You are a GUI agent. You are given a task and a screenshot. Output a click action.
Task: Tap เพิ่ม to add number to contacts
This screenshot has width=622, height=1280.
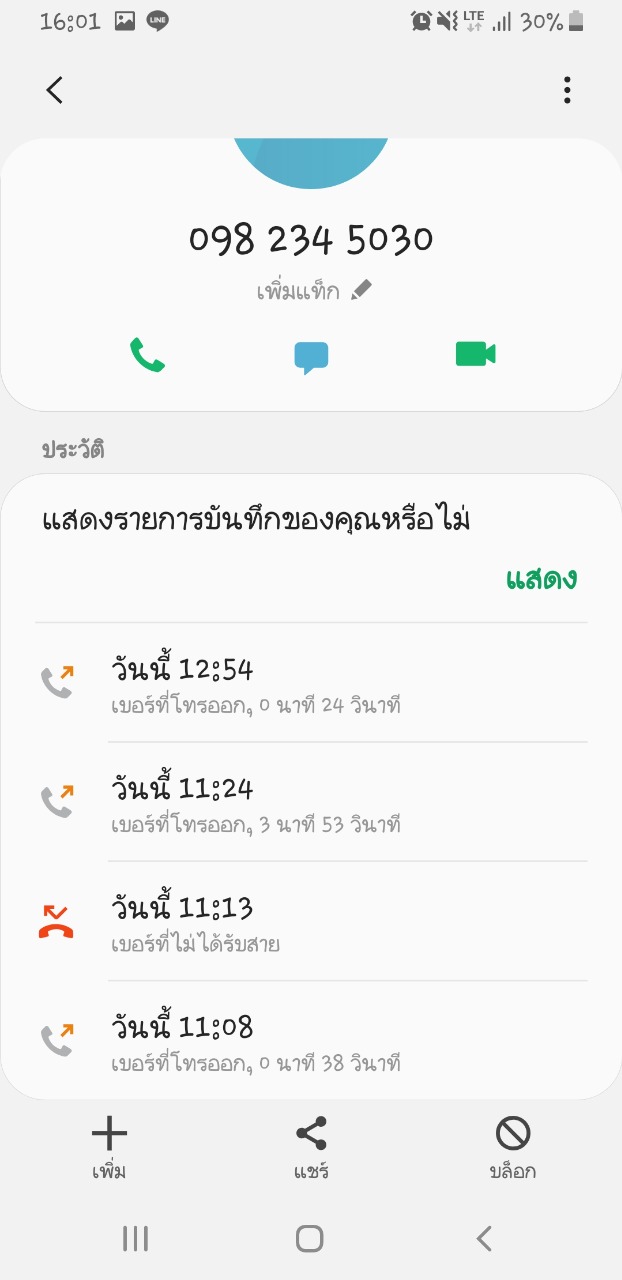[109, 1148]
